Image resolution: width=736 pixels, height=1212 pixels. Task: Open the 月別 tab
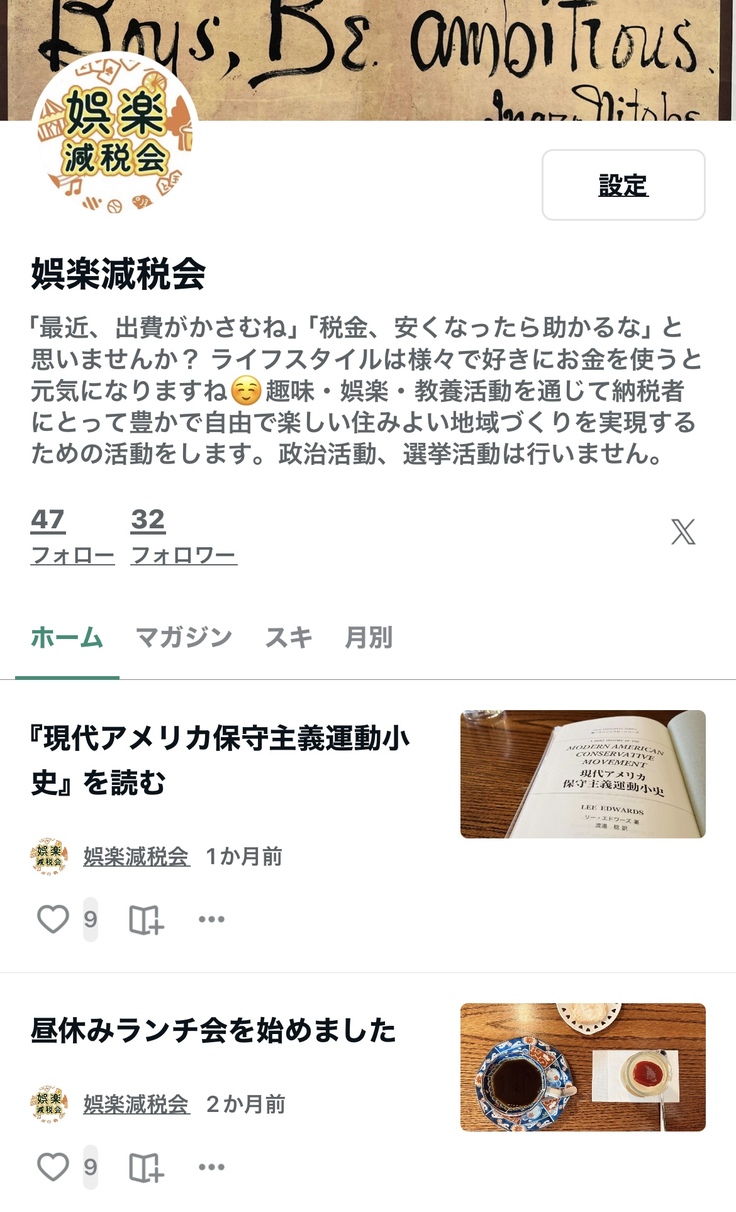pos(369,637)
